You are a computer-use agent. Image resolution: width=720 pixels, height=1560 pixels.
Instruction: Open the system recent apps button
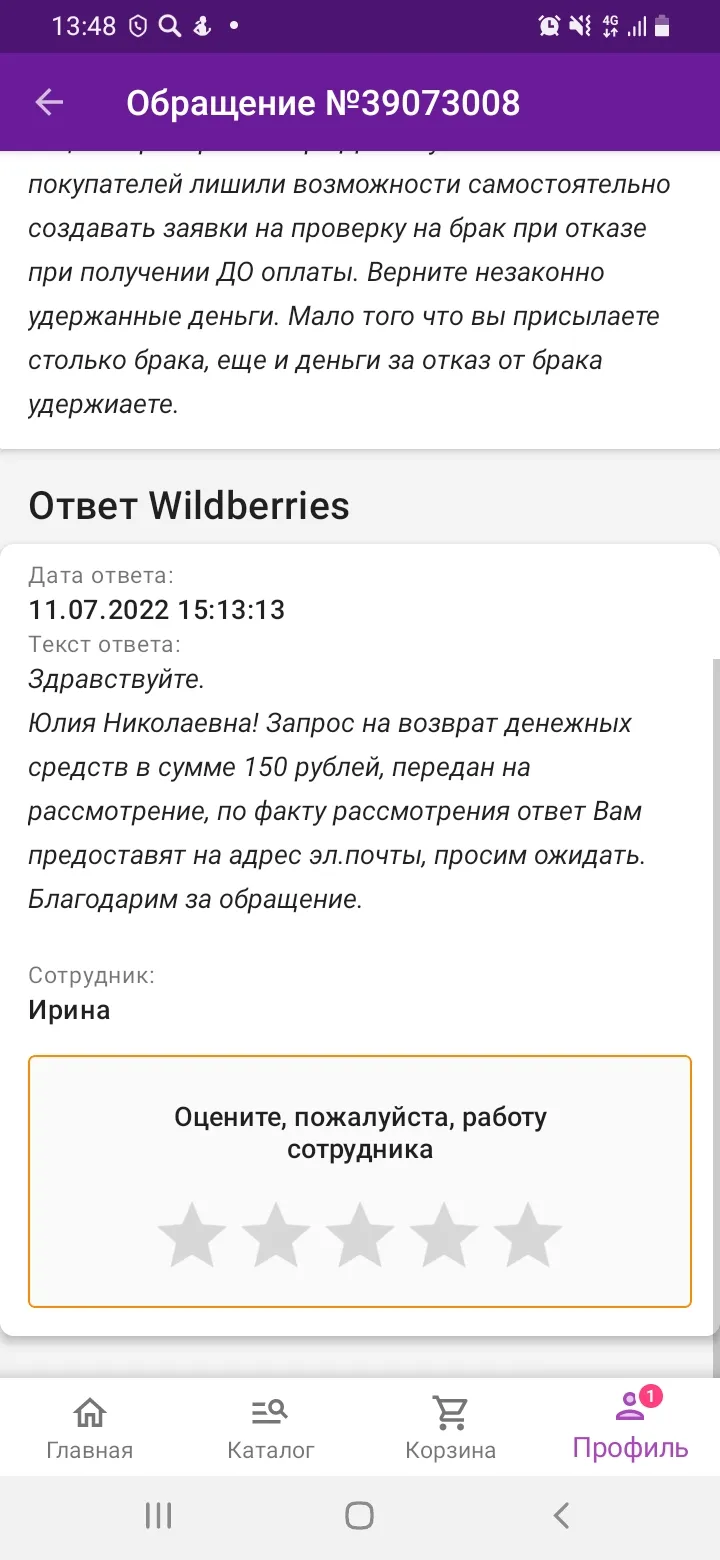pyautogui.click(x=158, y=1516)
